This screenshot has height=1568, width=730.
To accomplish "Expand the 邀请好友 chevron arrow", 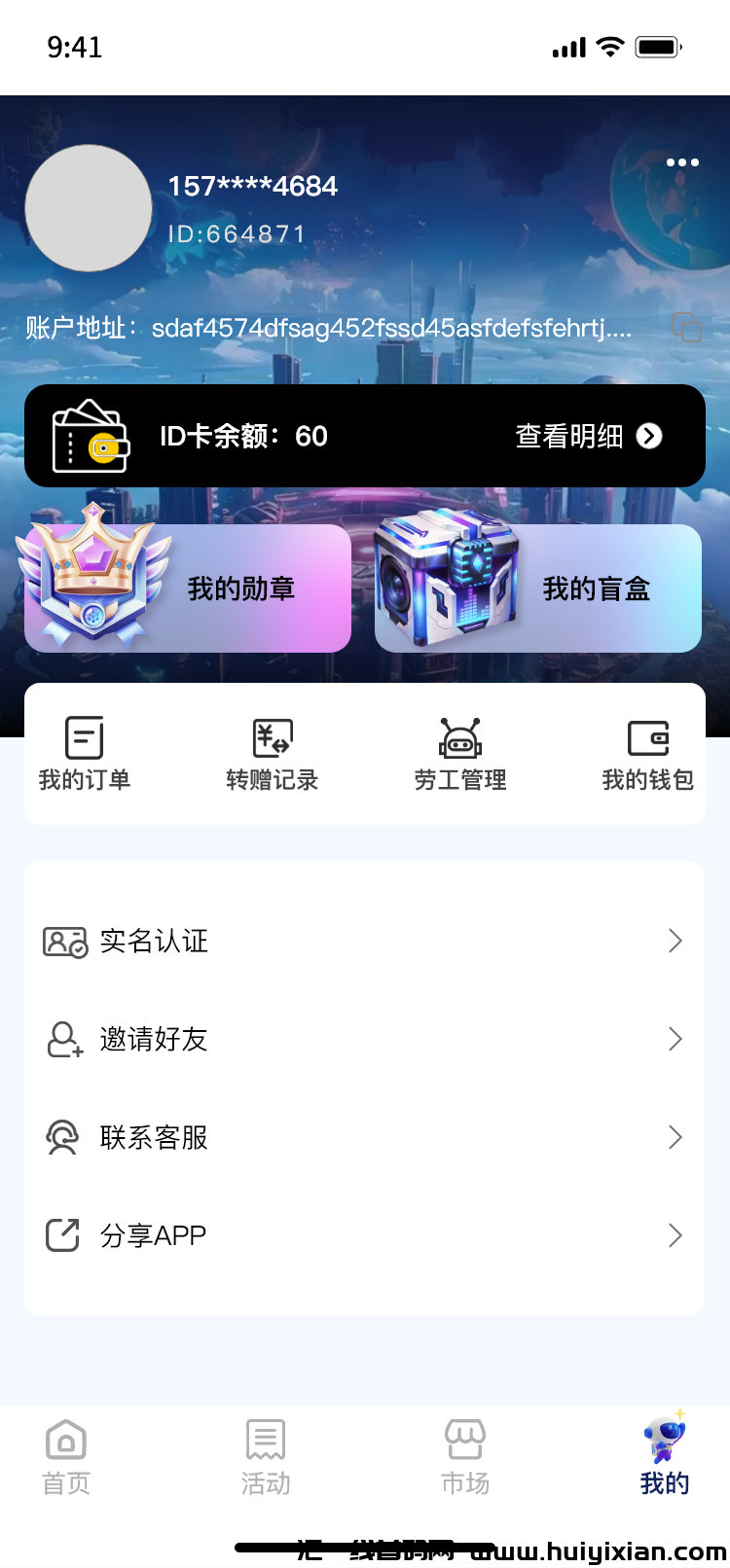I will 675,1039.
